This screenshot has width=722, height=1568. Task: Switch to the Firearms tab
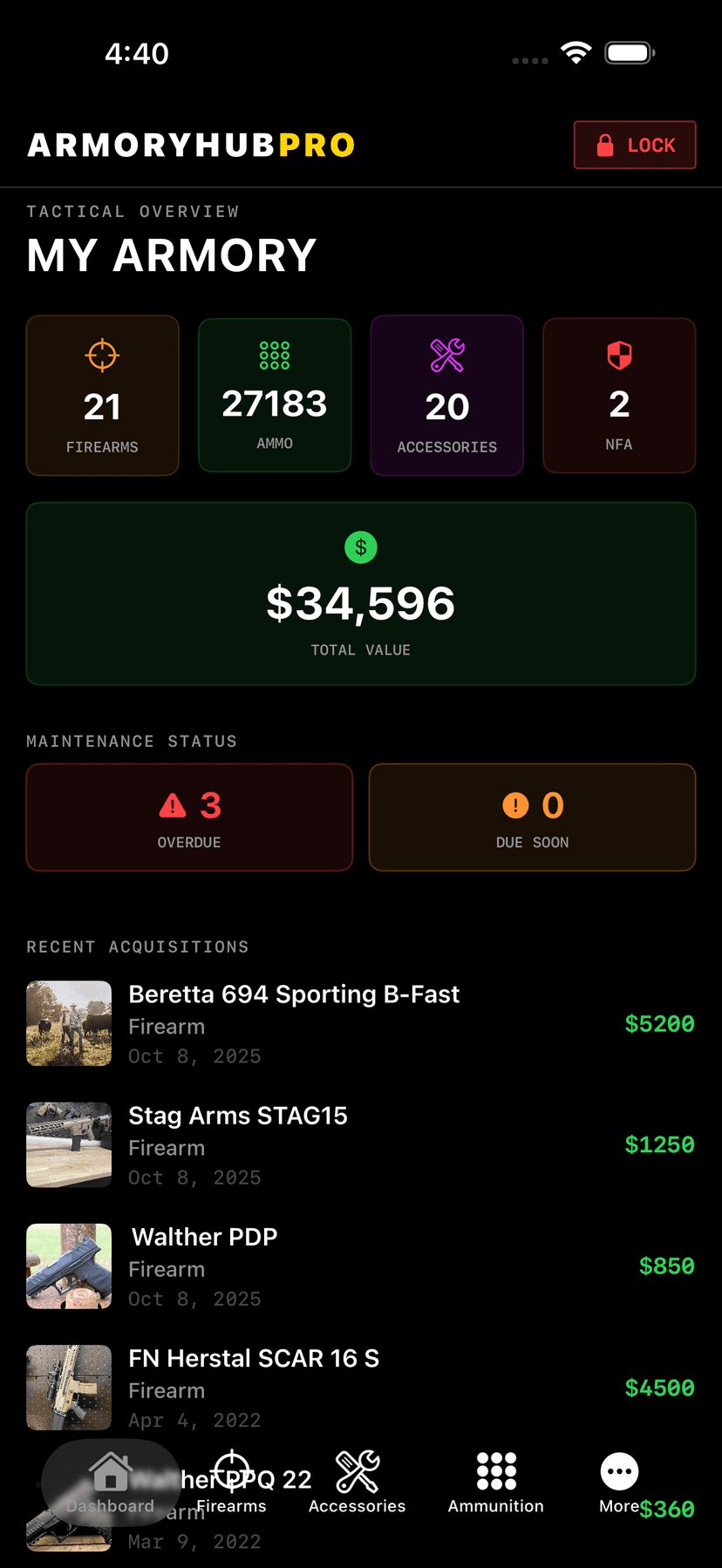[231, 1483]
